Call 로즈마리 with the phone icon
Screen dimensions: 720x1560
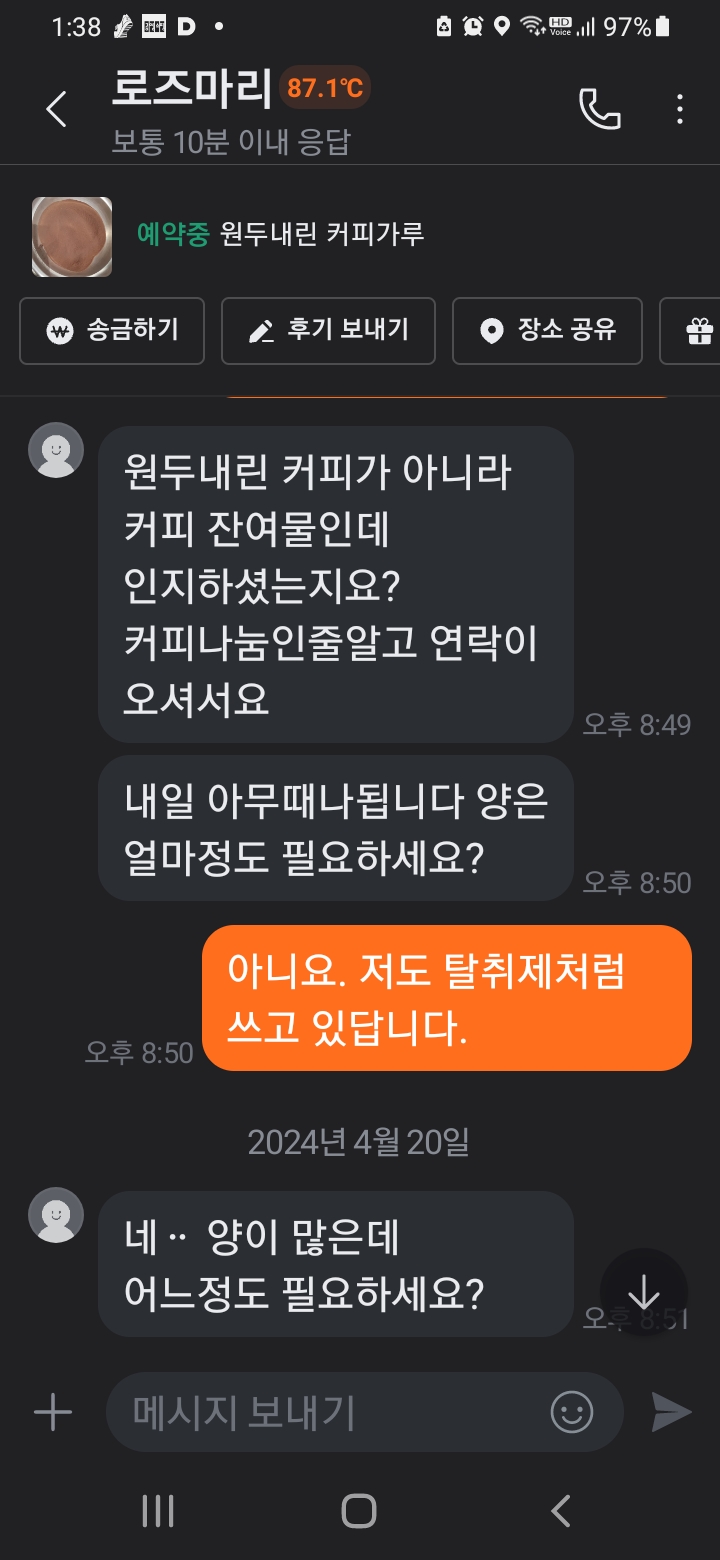(599, 109)
